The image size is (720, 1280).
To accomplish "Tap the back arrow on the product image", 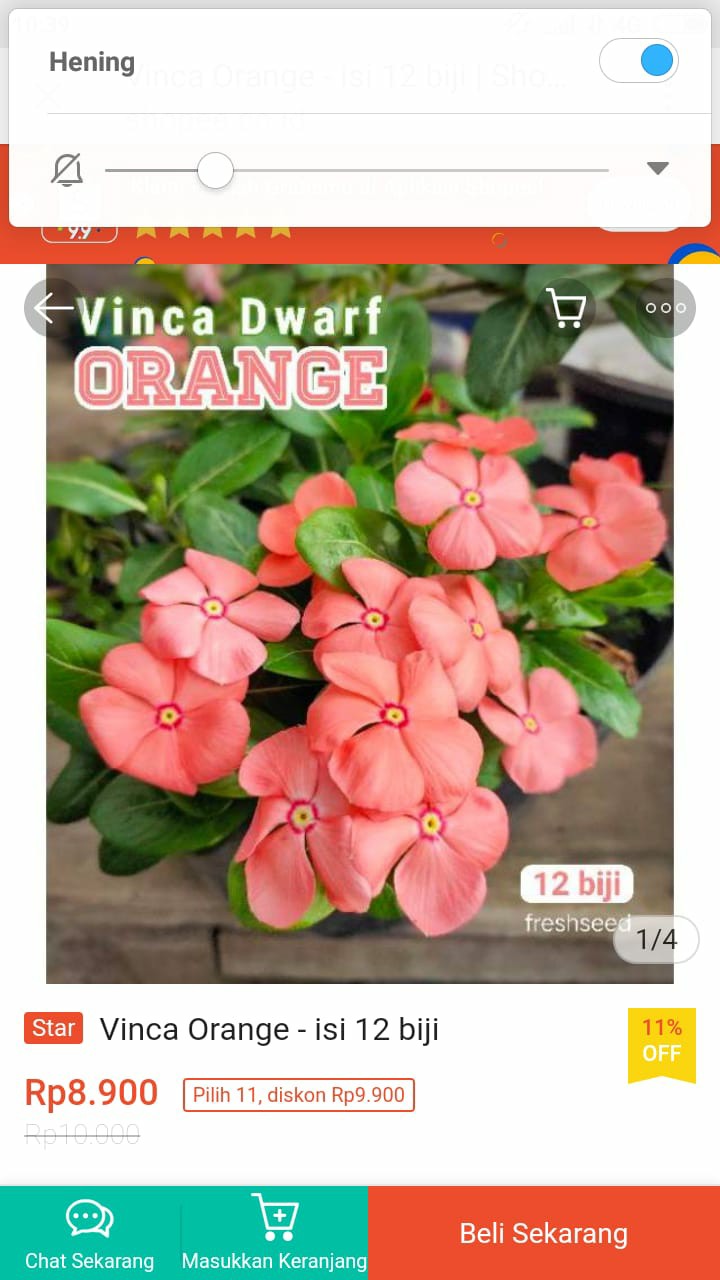I will (x=54, y=308).
